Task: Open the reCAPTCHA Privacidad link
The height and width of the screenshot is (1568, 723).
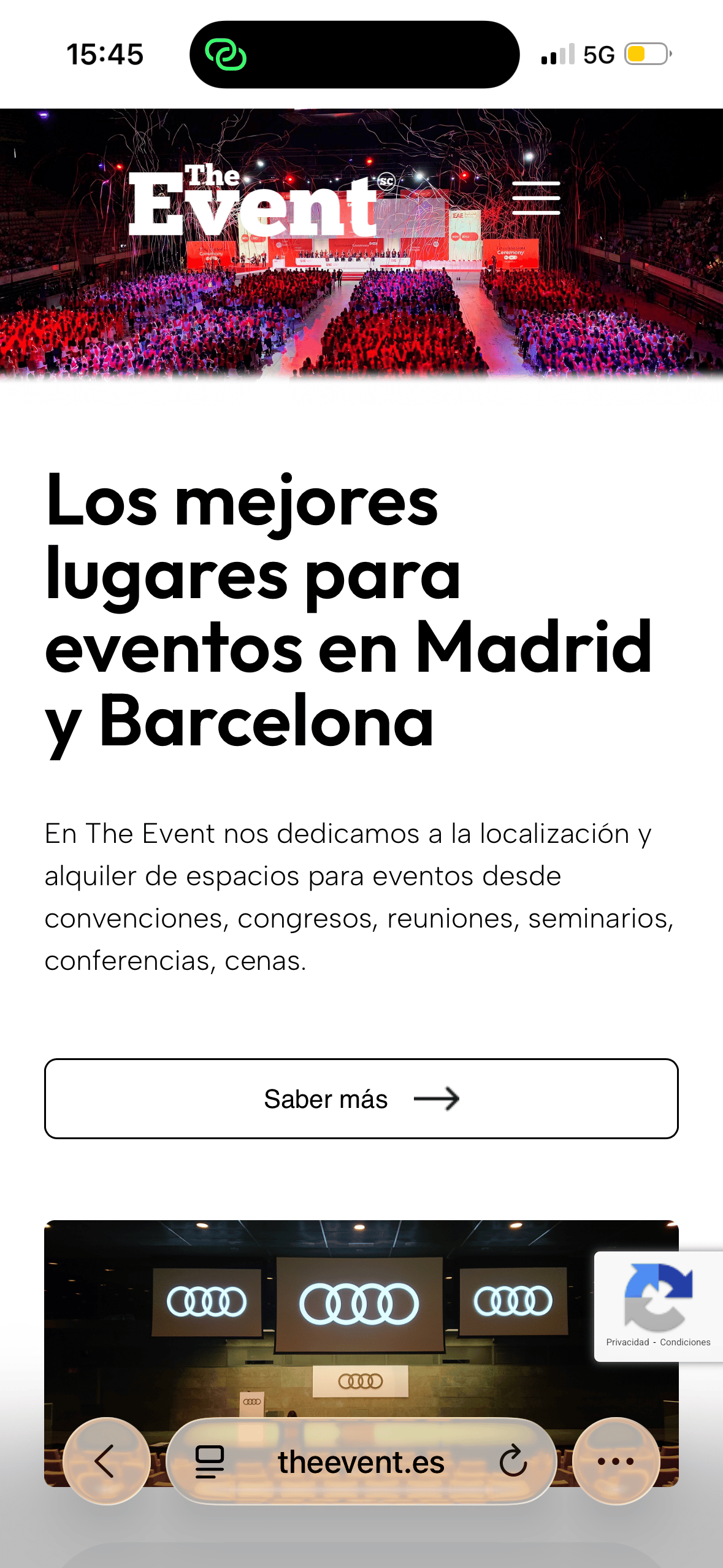Action: click(627, 1342)
